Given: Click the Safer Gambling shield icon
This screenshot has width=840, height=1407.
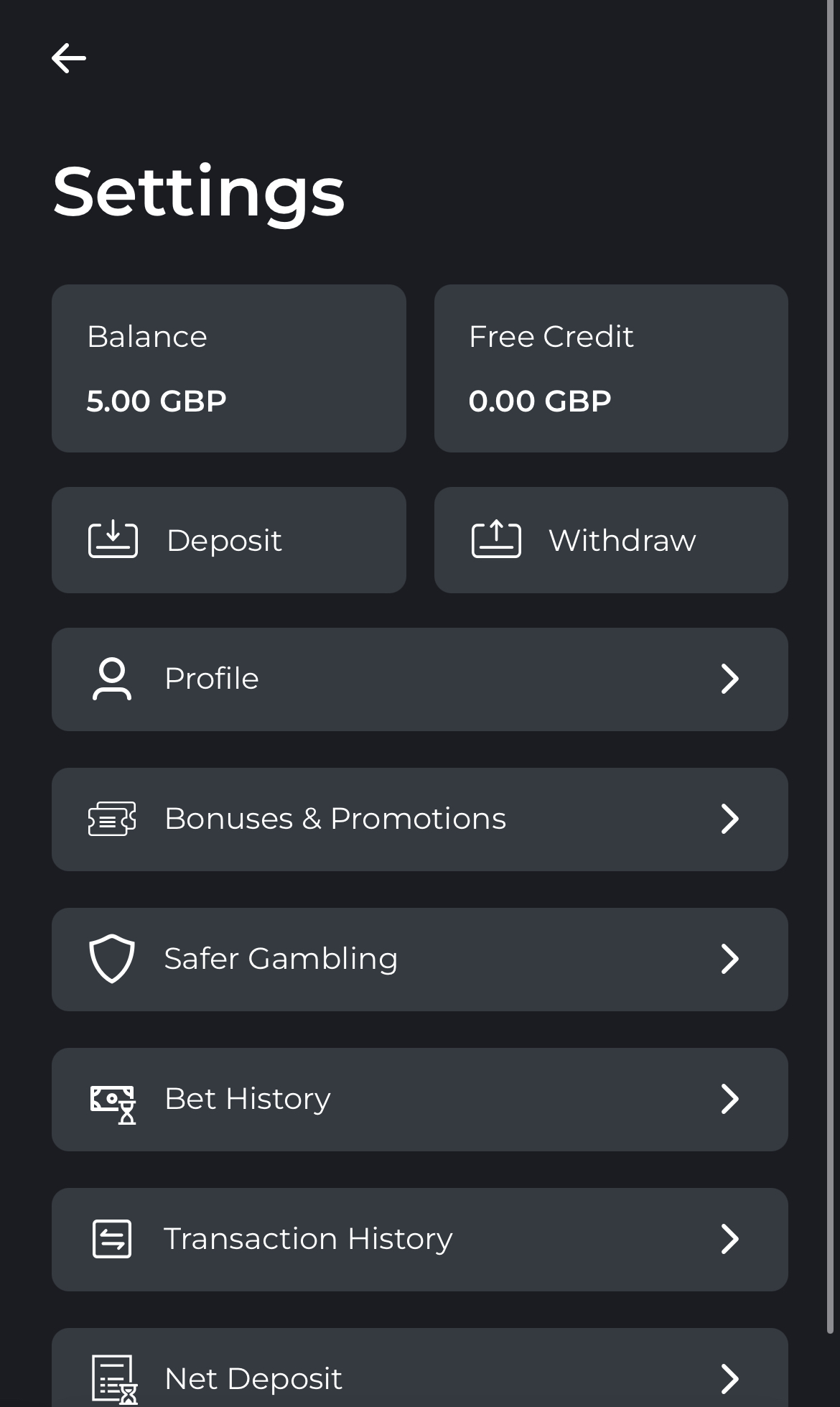Looking at the screenshot, I should (x=112, y=958).
